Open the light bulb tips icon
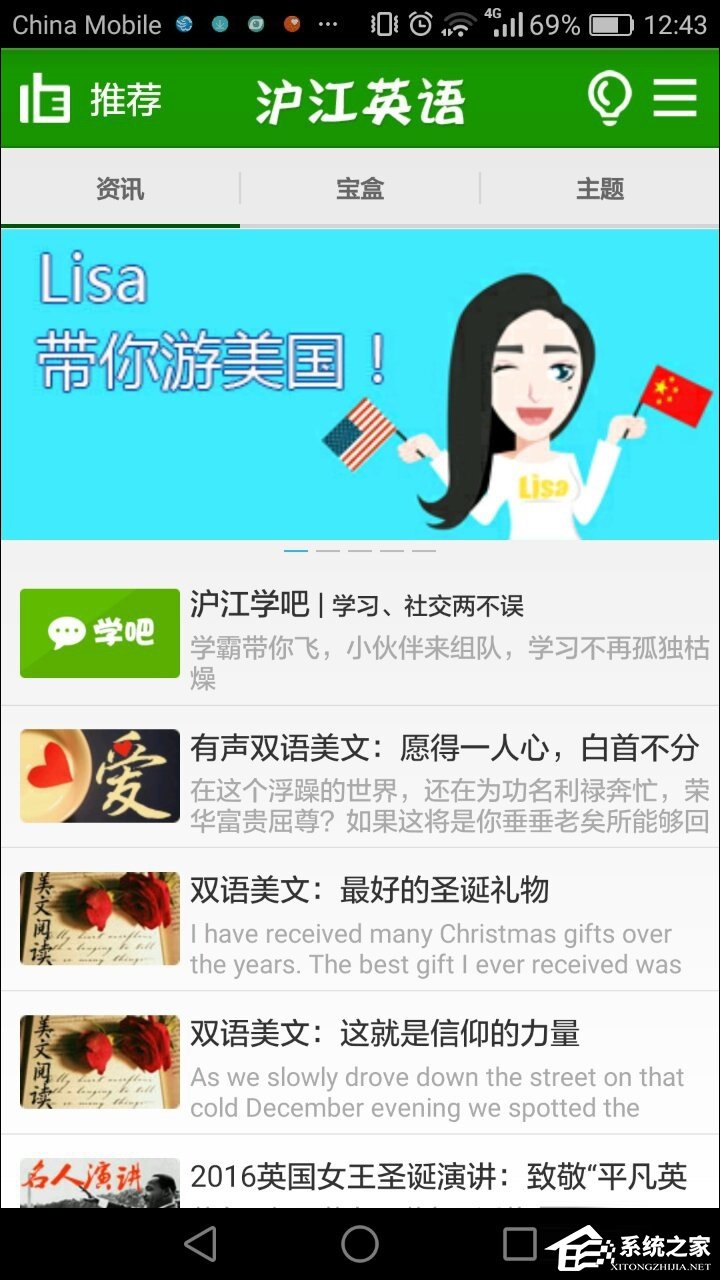Image resolution: width=720 pixels, height=1280 pixels. point(609,98)
